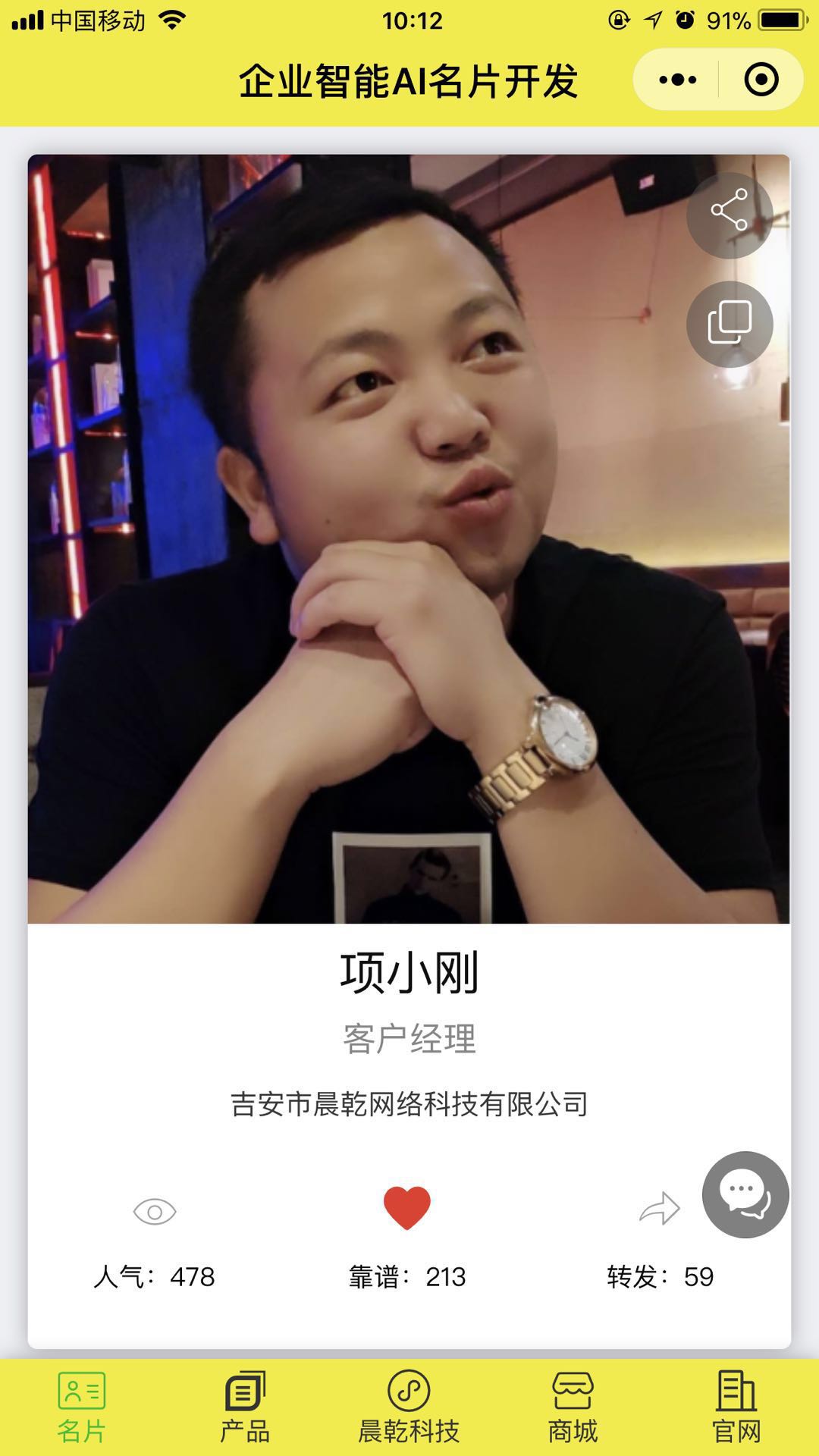
Task: Tap the red heart to mark 靠谱
Action: click(407, 1208)
